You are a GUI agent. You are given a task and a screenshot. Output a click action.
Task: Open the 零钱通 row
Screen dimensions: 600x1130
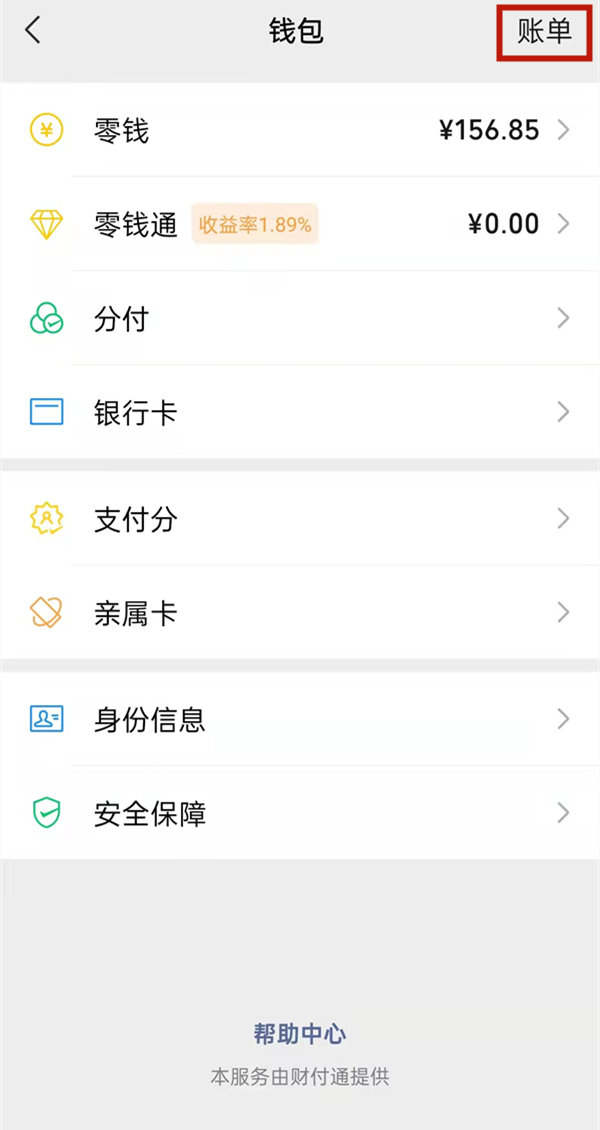coord(300,224)
